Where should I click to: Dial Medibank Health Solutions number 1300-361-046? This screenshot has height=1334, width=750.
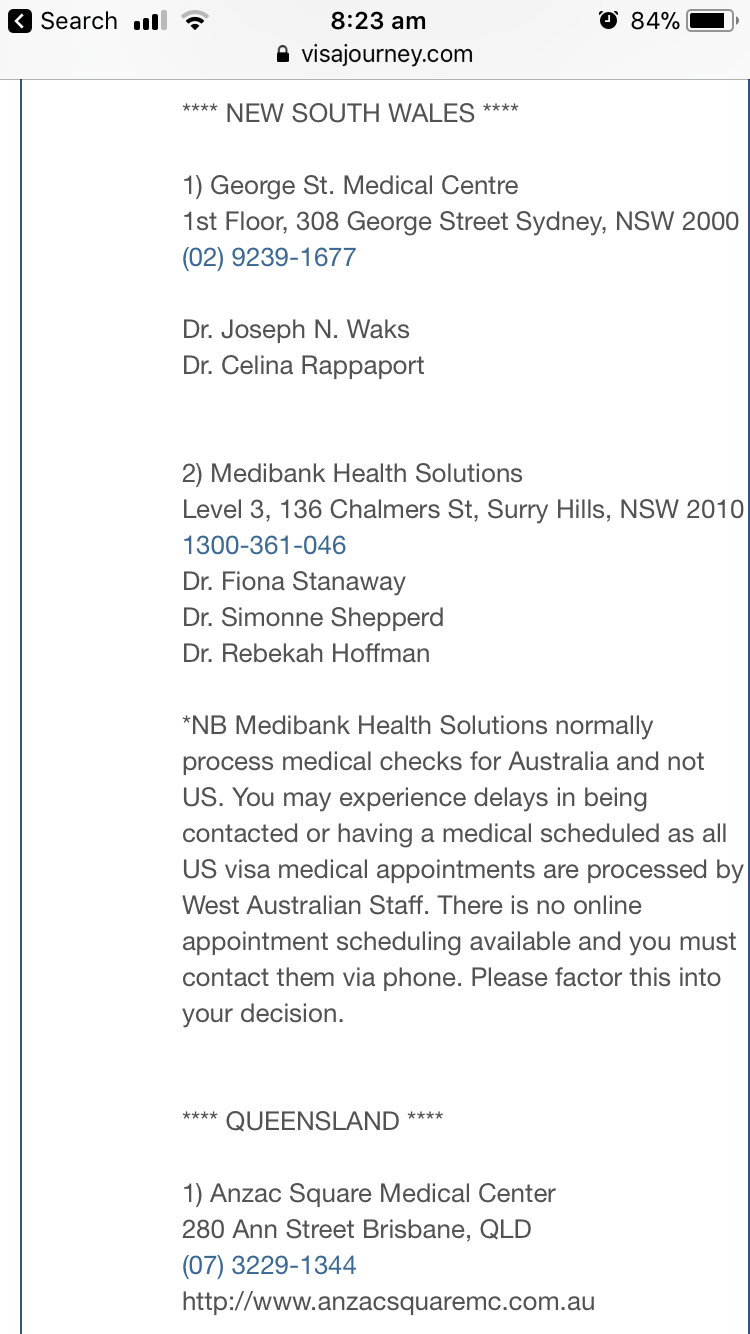264,546
